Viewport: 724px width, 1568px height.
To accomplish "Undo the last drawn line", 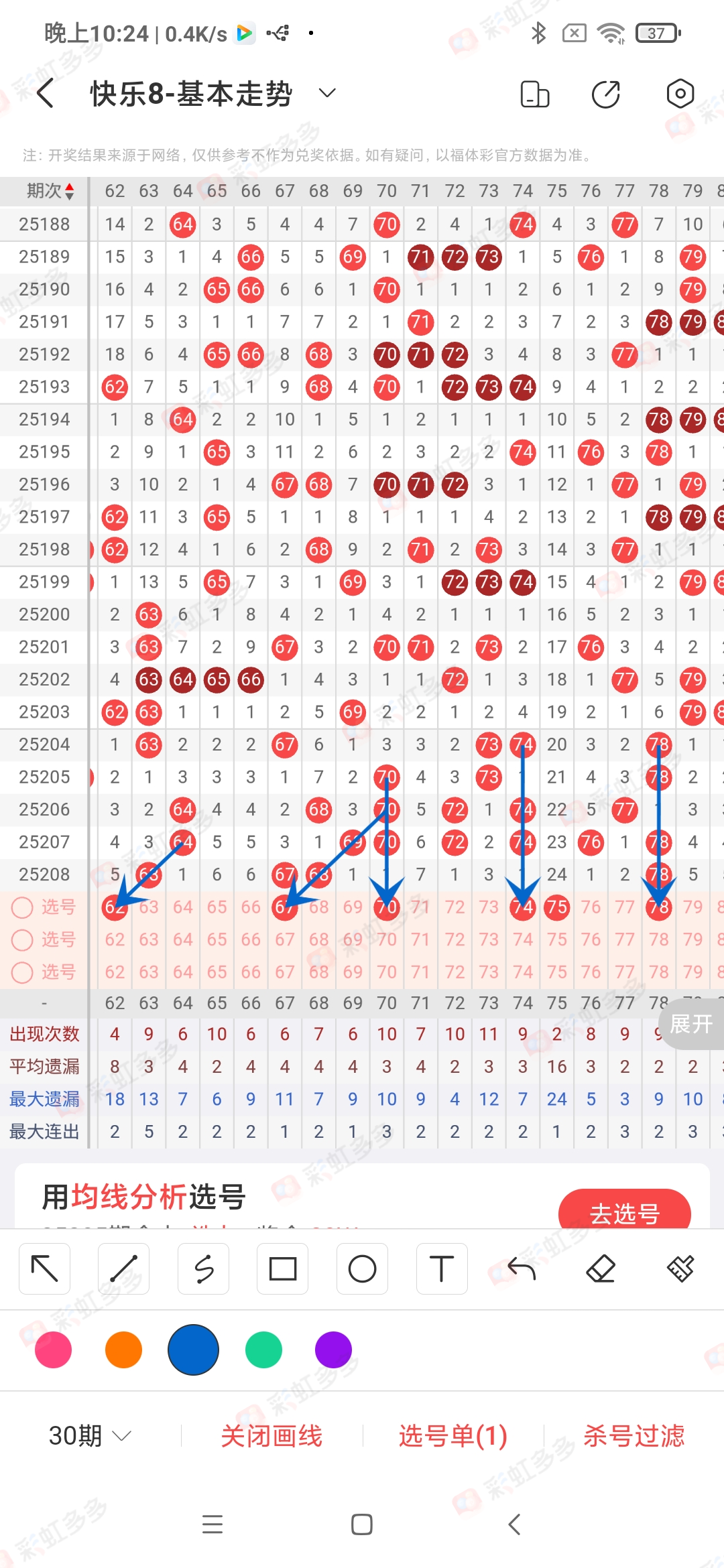I will pos(522,1268).
